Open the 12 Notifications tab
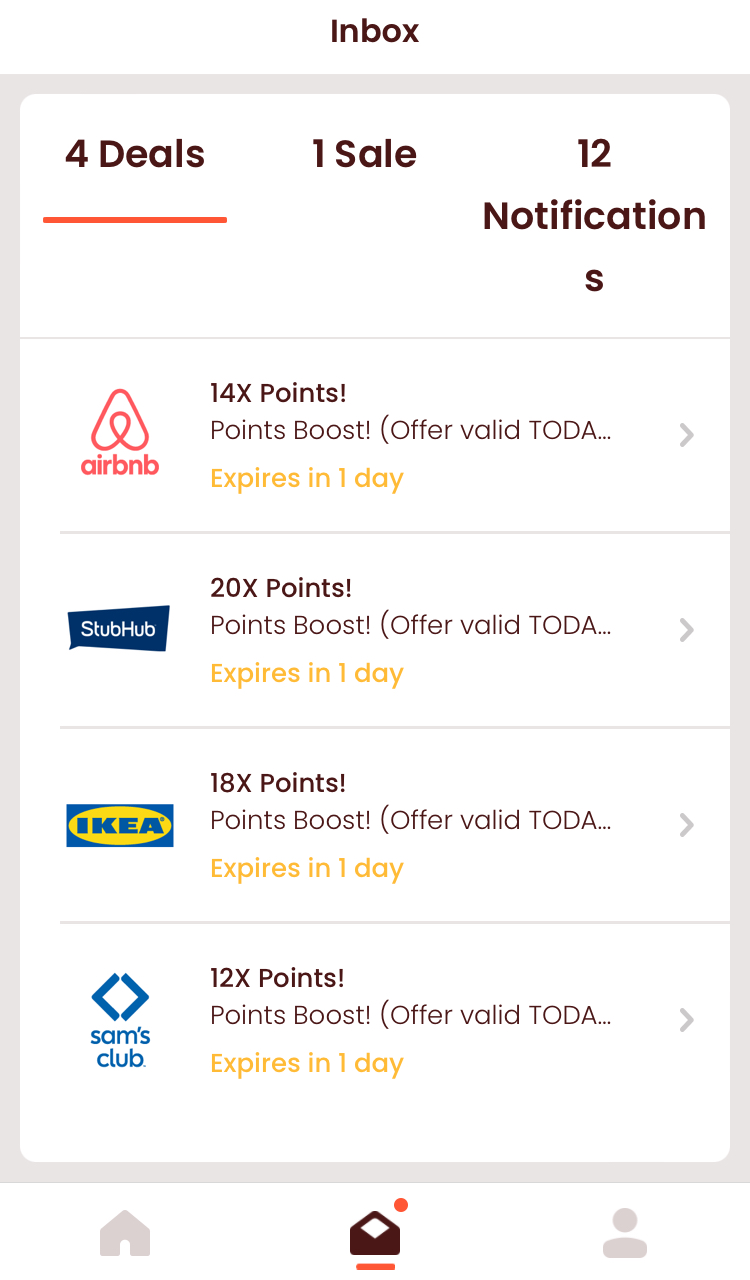The image size is (750, 1280). (x=594, y=216)
